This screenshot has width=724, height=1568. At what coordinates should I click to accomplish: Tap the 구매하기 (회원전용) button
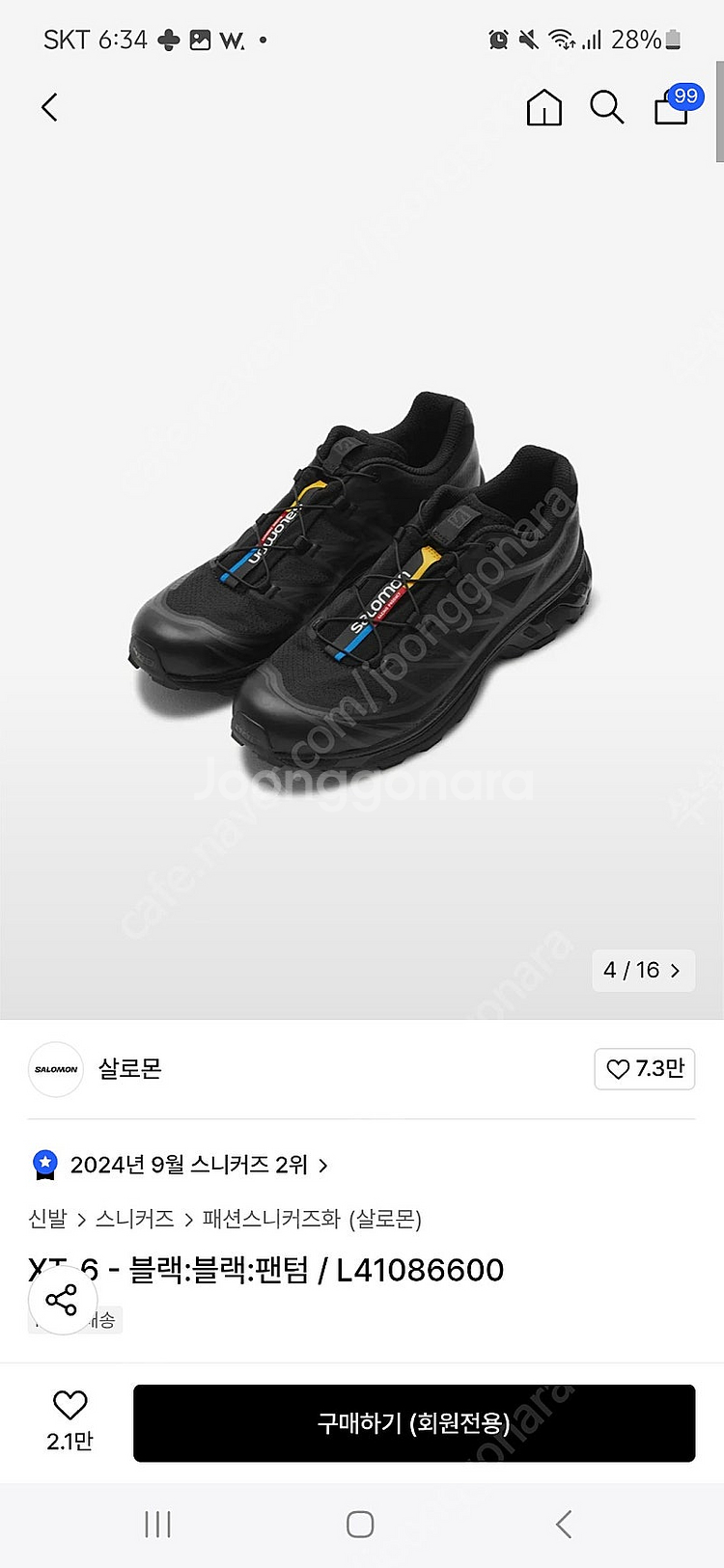pos(413,1423)
